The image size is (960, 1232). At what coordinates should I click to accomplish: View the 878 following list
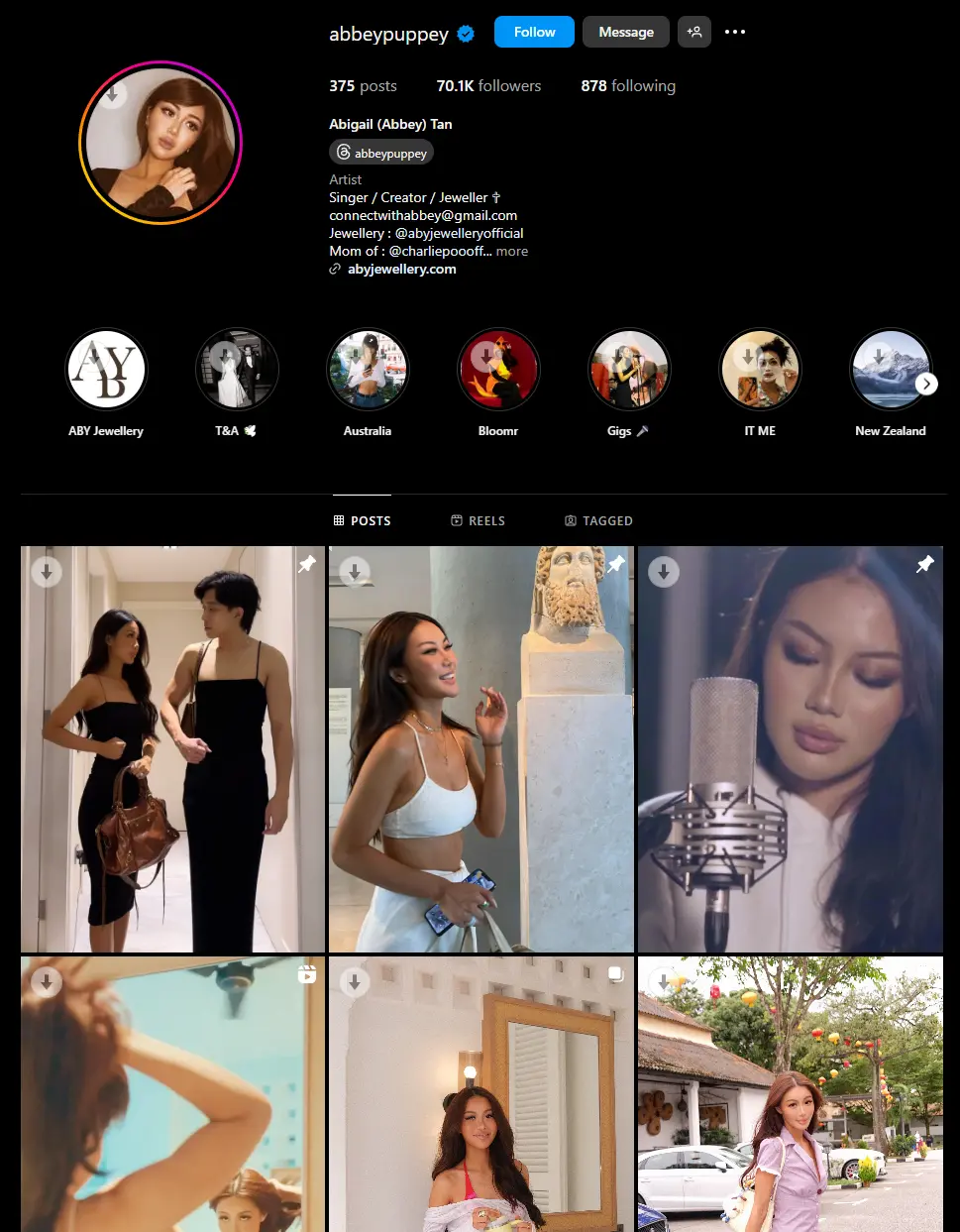click(628, 86)
